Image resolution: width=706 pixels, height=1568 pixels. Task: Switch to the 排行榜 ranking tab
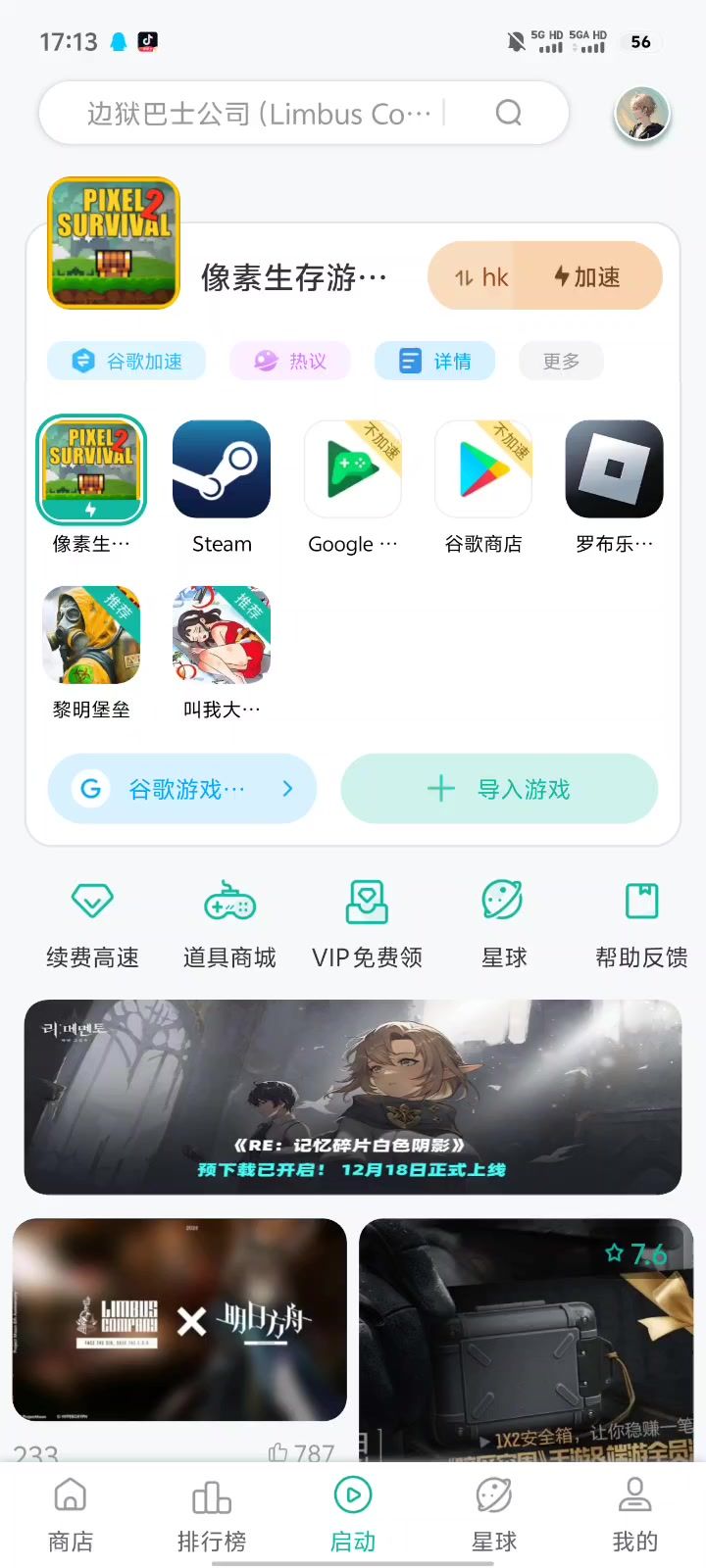[x=212, y=1515]
